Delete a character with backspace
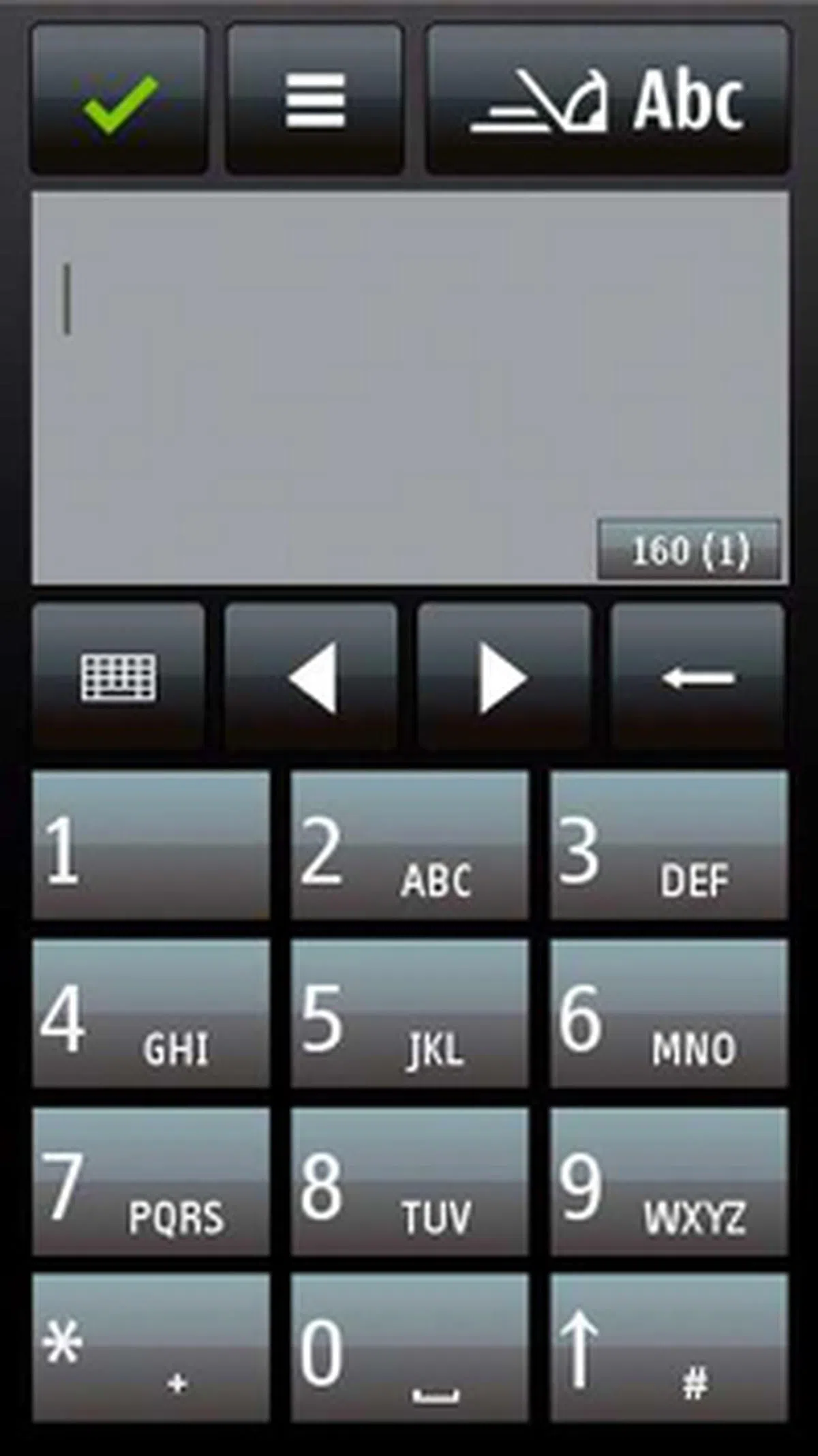 [x=697, y=677]
